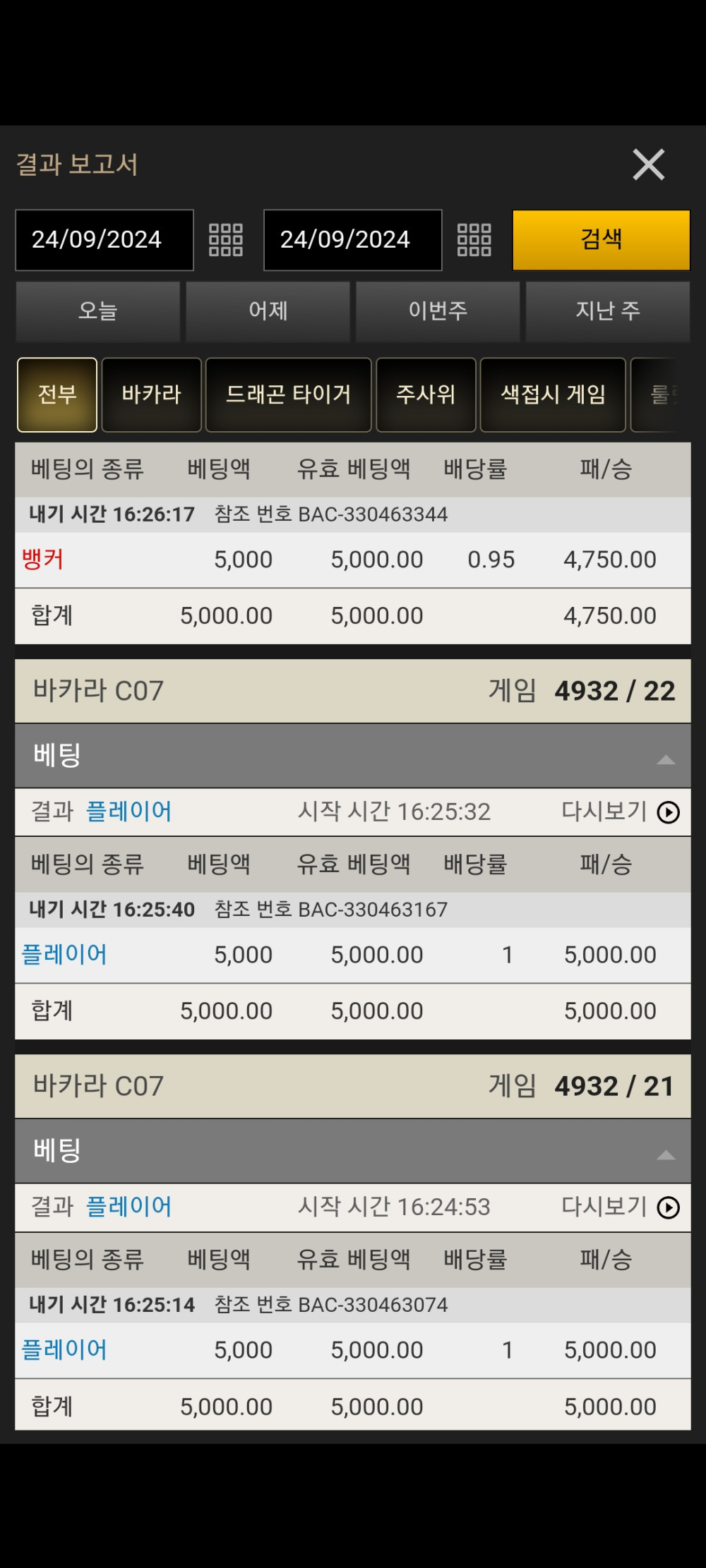706x1568 pixels.
Task: Switch to the 전부 tab
Action: click(x=57, y=394)
